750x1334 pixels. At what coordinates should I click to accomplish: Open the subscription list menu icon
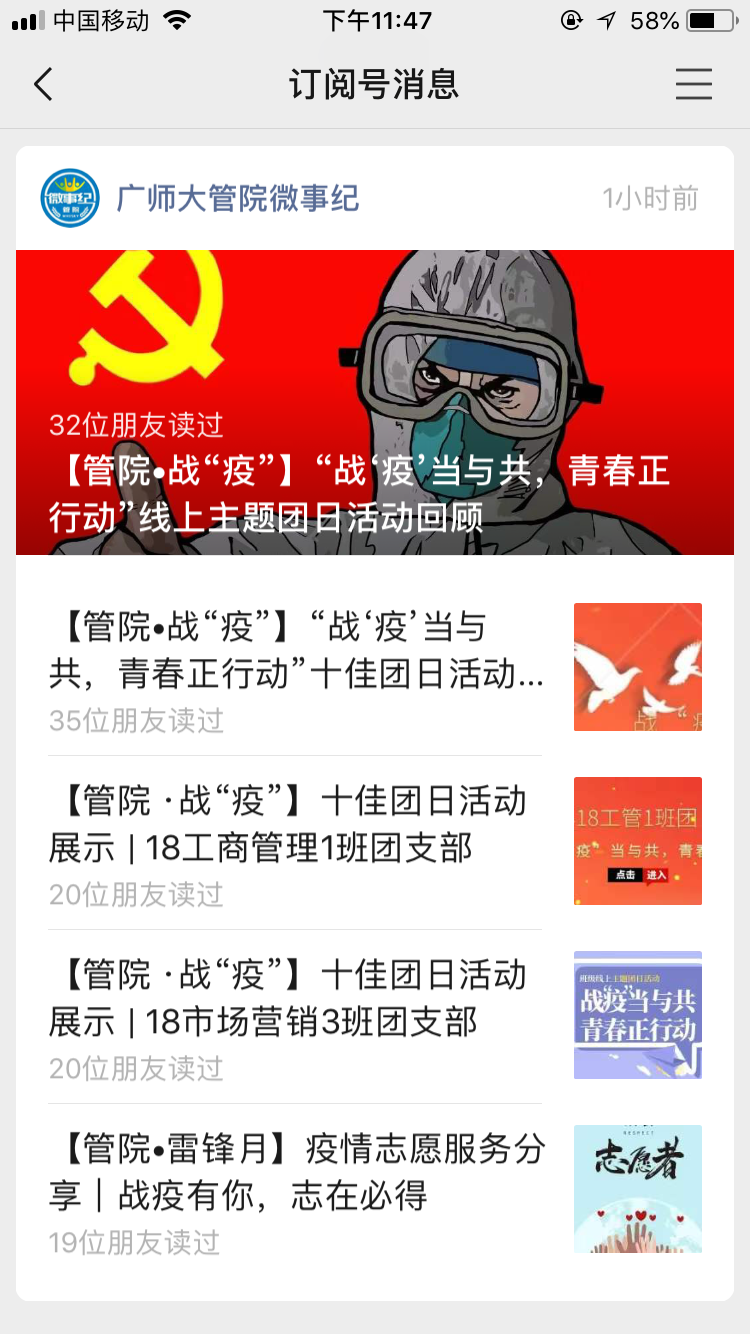(x=693, y=84)
